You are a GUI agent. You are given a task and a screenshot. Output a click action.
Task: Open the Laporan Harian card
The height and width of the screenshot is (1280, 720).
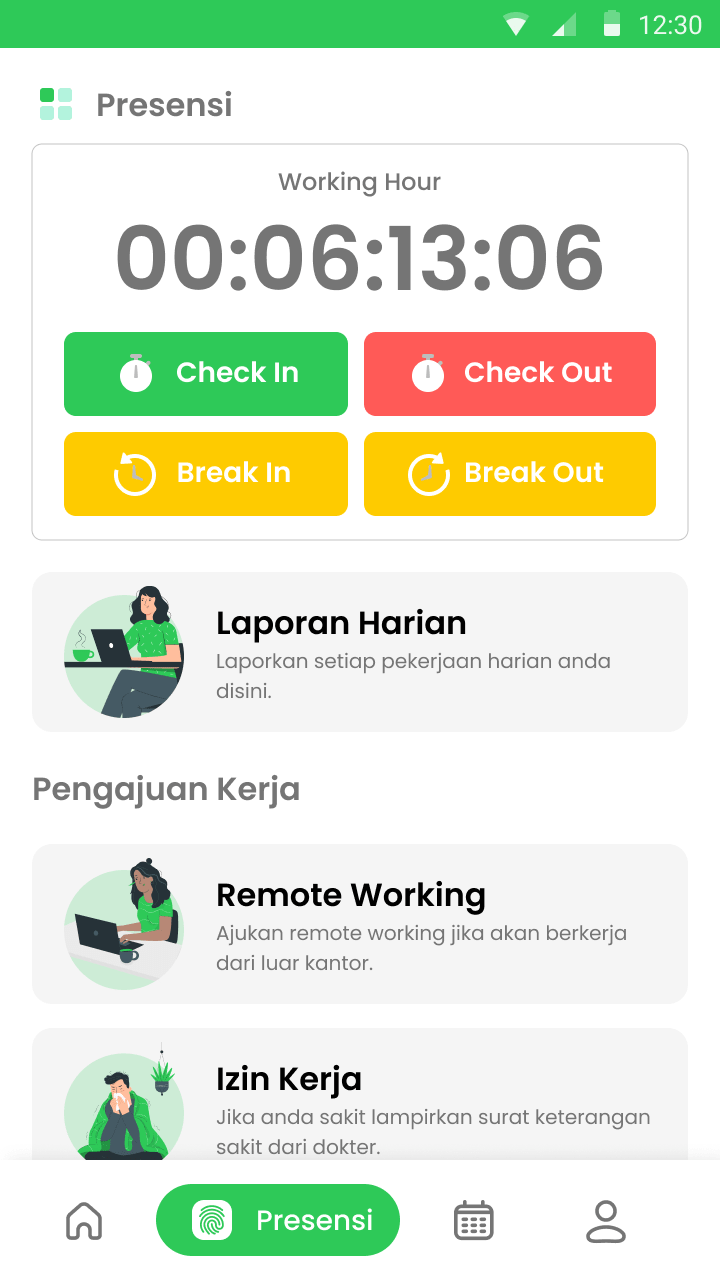tap(360, 652)
